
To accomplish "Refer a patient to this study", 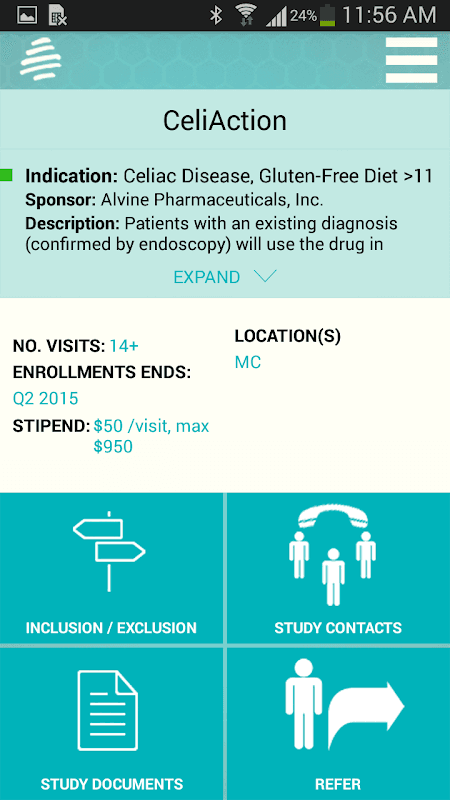I will point(338,723).
